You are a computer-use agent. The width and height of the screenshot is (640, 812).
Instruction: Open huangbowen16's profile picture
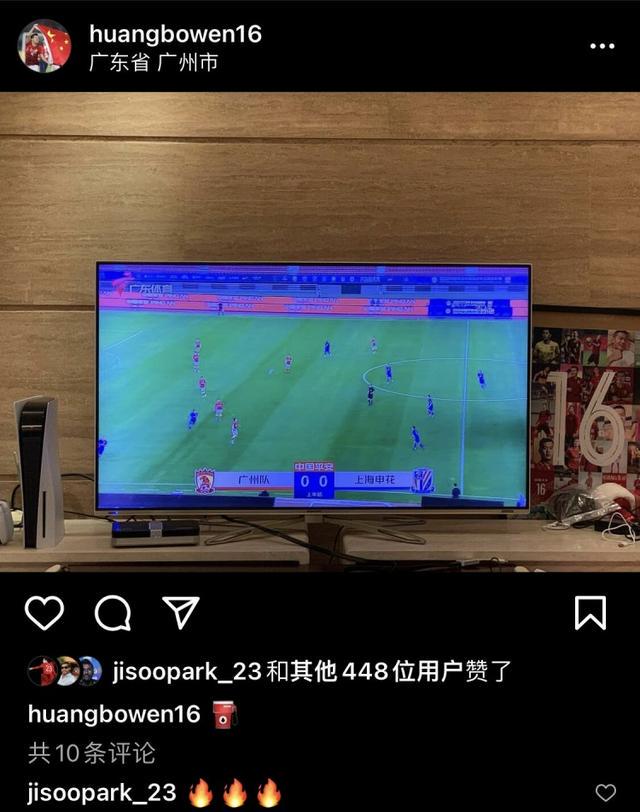click(44, 46)
